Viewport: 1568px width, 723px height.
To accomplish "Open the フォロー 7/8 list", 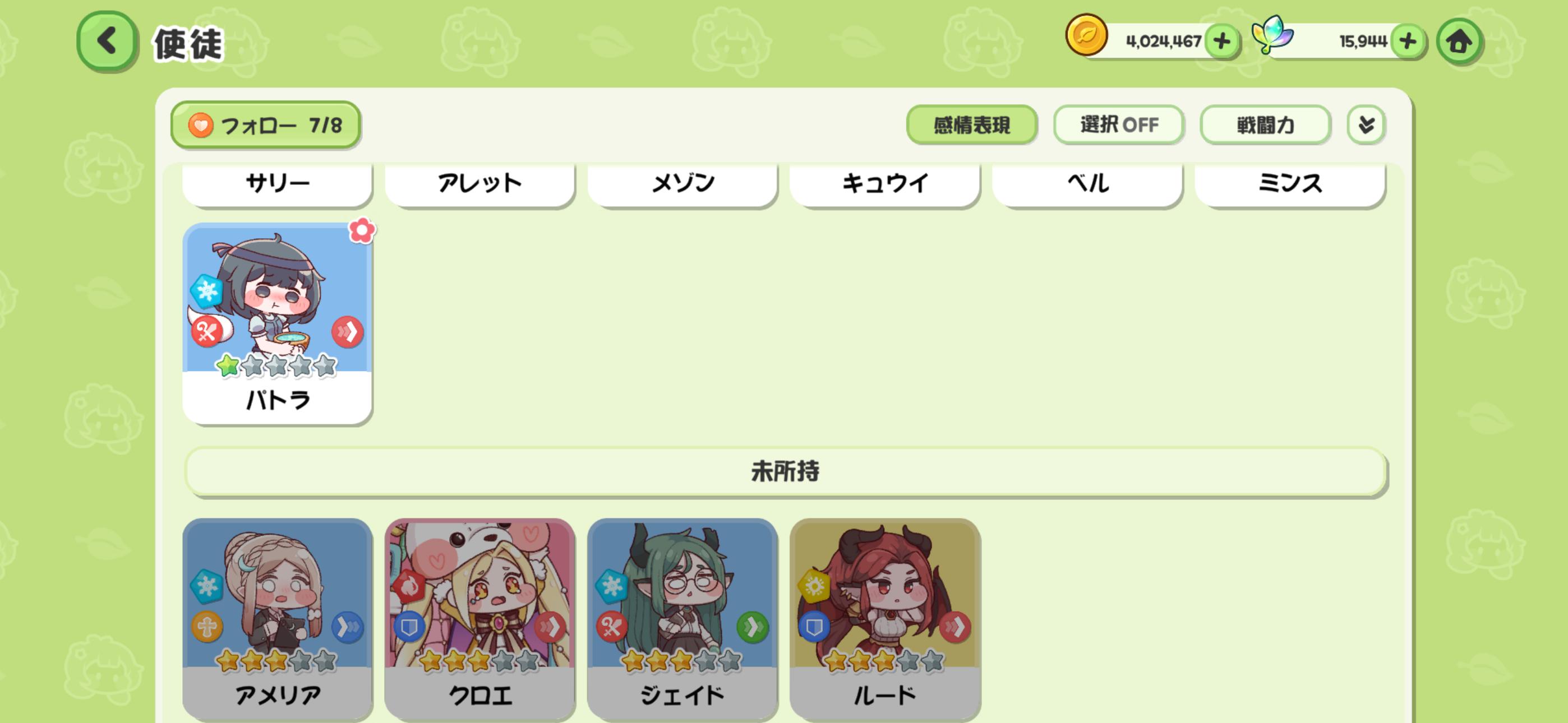I will [265, 126].
